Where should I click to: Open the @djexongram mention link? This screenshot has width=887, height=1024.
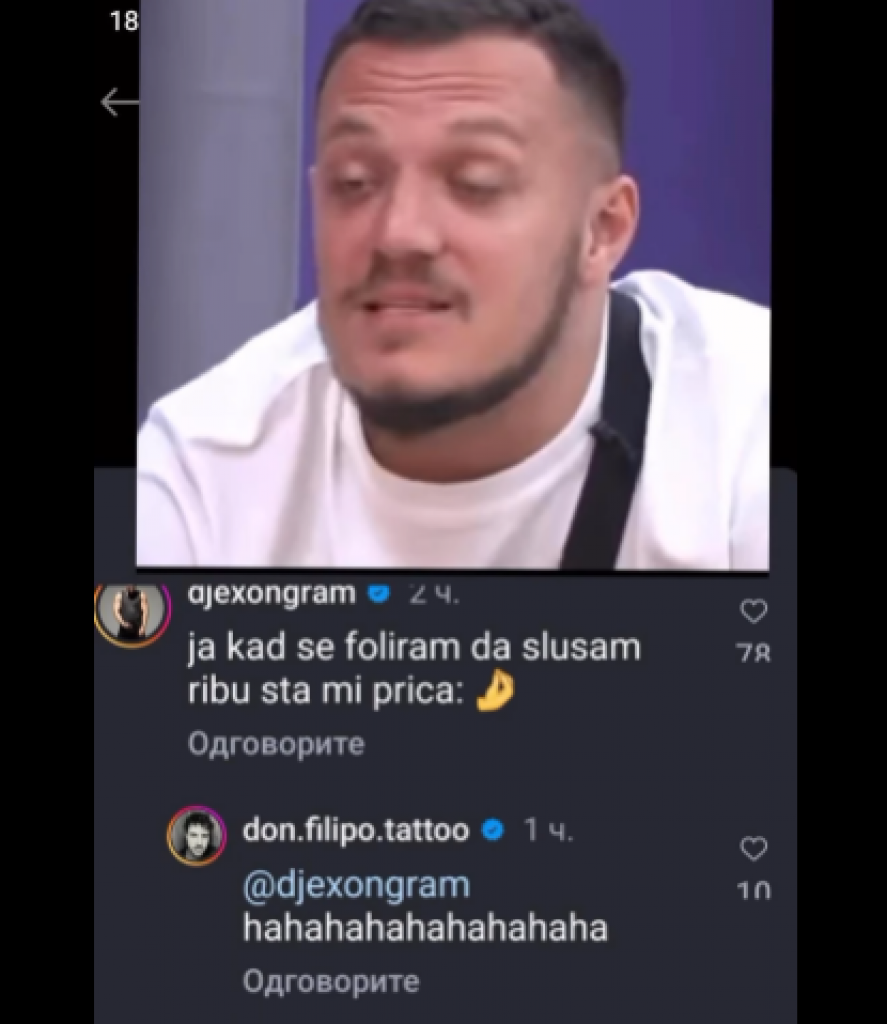[x=356, y=885]
